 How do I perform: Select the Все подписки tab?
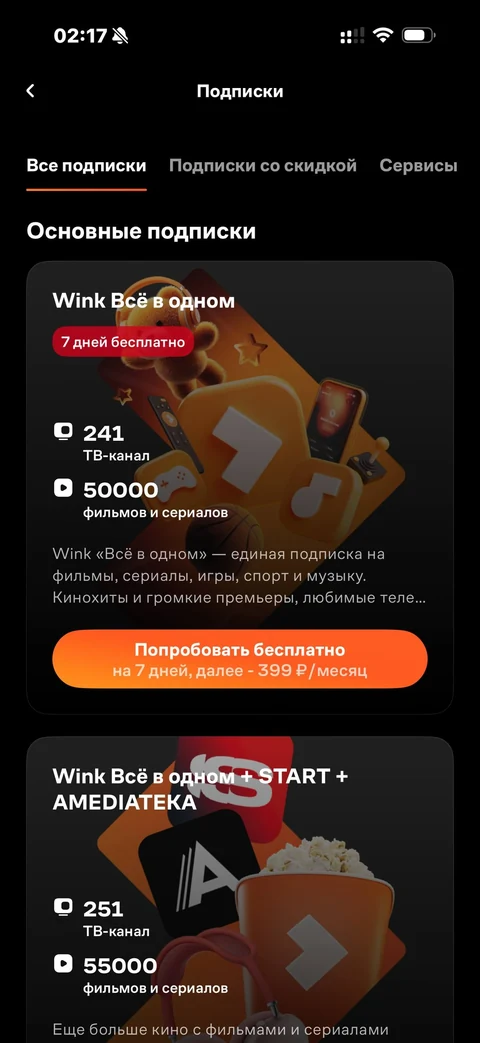tap(86, 166)
